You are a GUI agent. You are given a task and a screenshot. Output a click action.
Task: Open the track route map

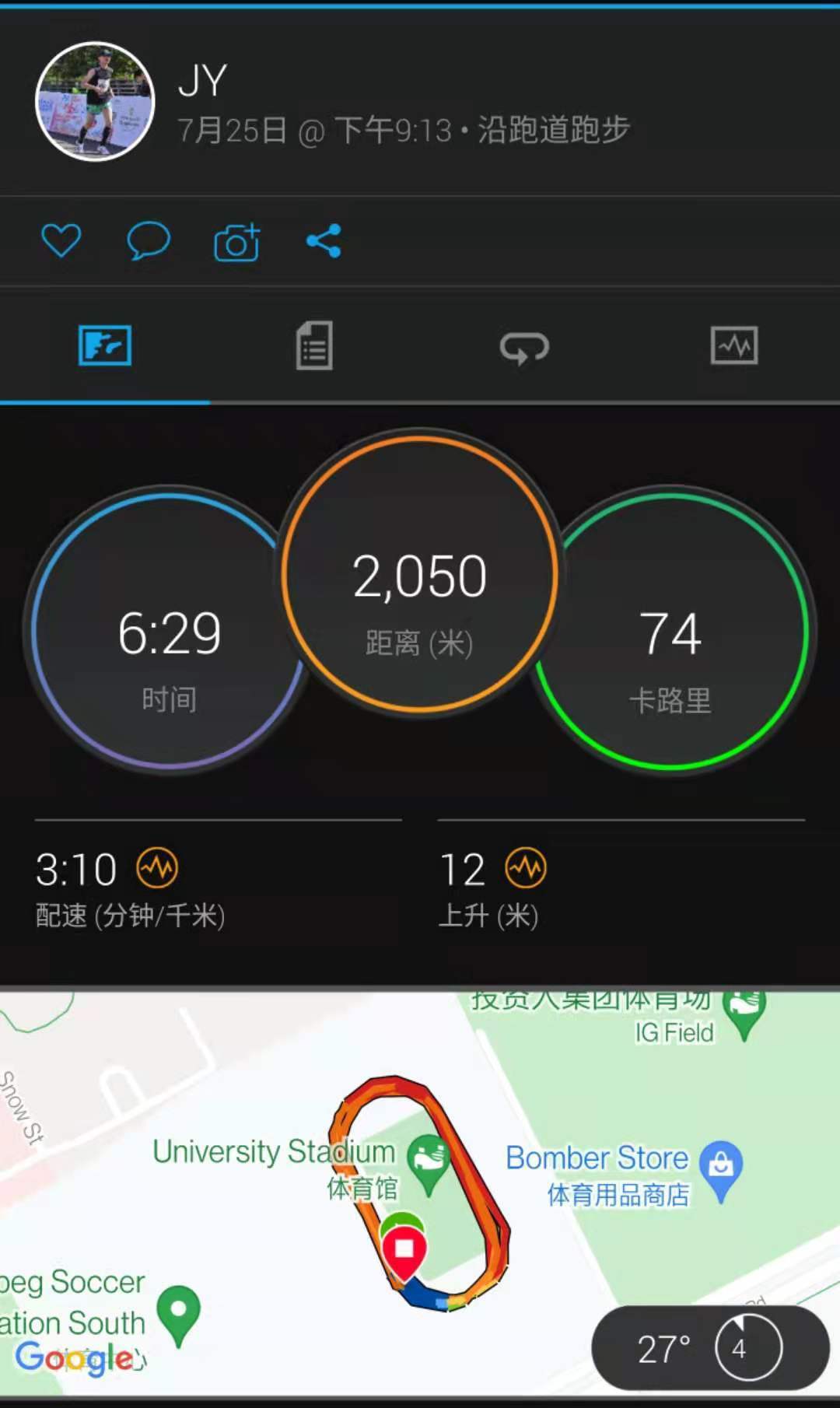tap(420, 1190)
